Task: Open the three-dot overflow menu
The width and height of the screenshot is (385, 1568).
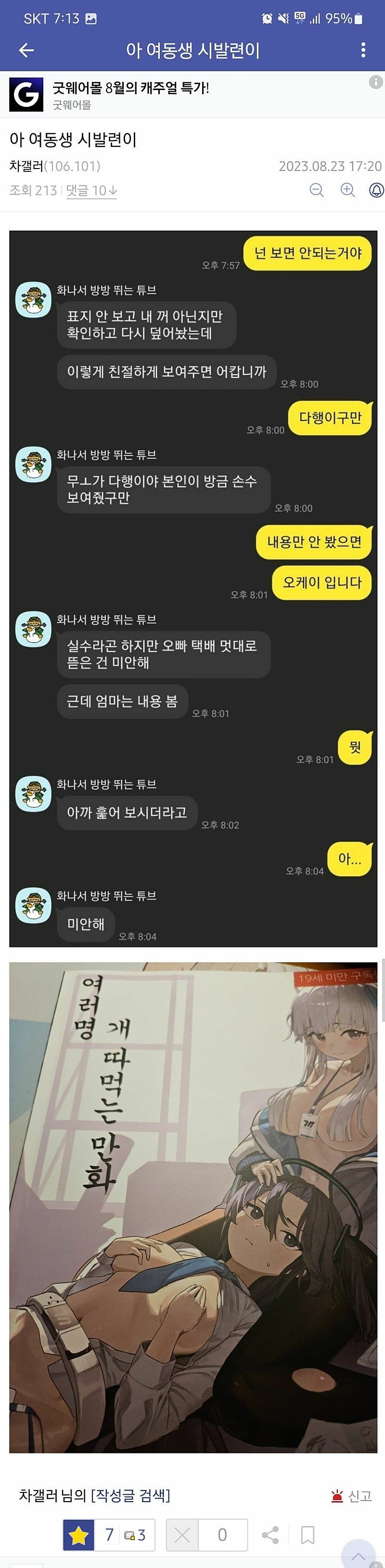Action: coord(363,50)
